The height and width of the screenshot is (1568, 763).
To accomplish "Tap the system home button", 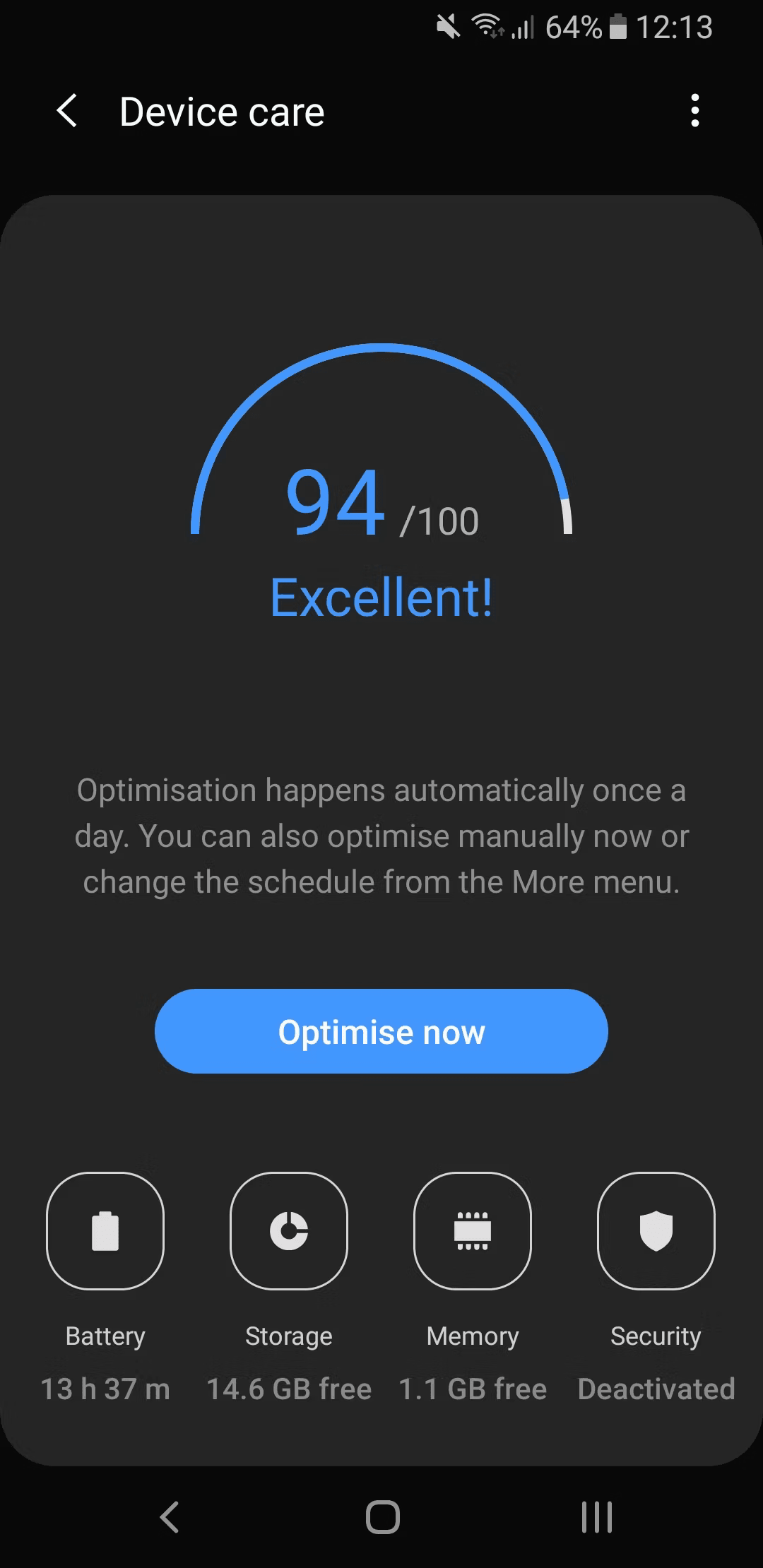I will tap(382, 1516).
